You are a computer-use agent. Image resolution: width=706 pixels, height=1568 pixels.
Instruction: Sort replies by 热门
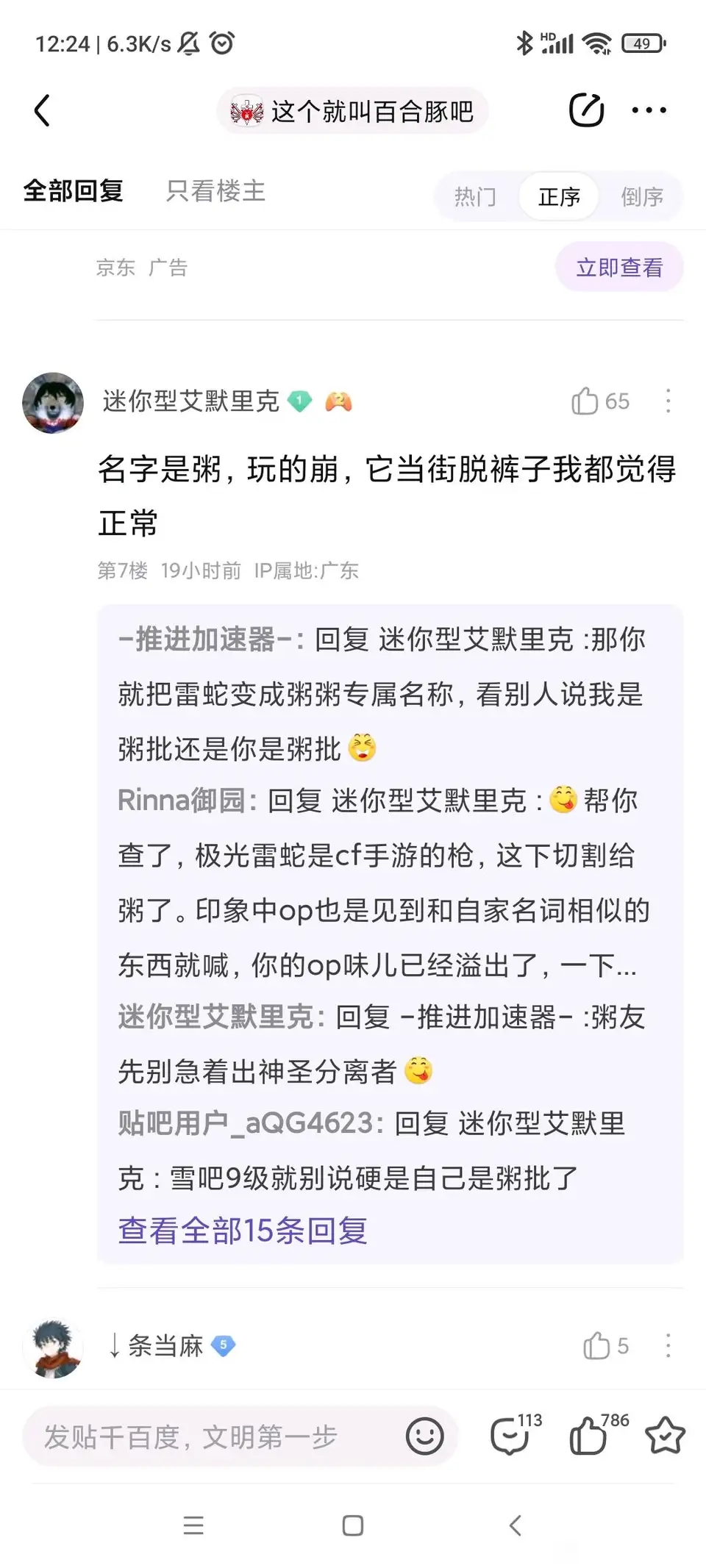pos(475,196)
